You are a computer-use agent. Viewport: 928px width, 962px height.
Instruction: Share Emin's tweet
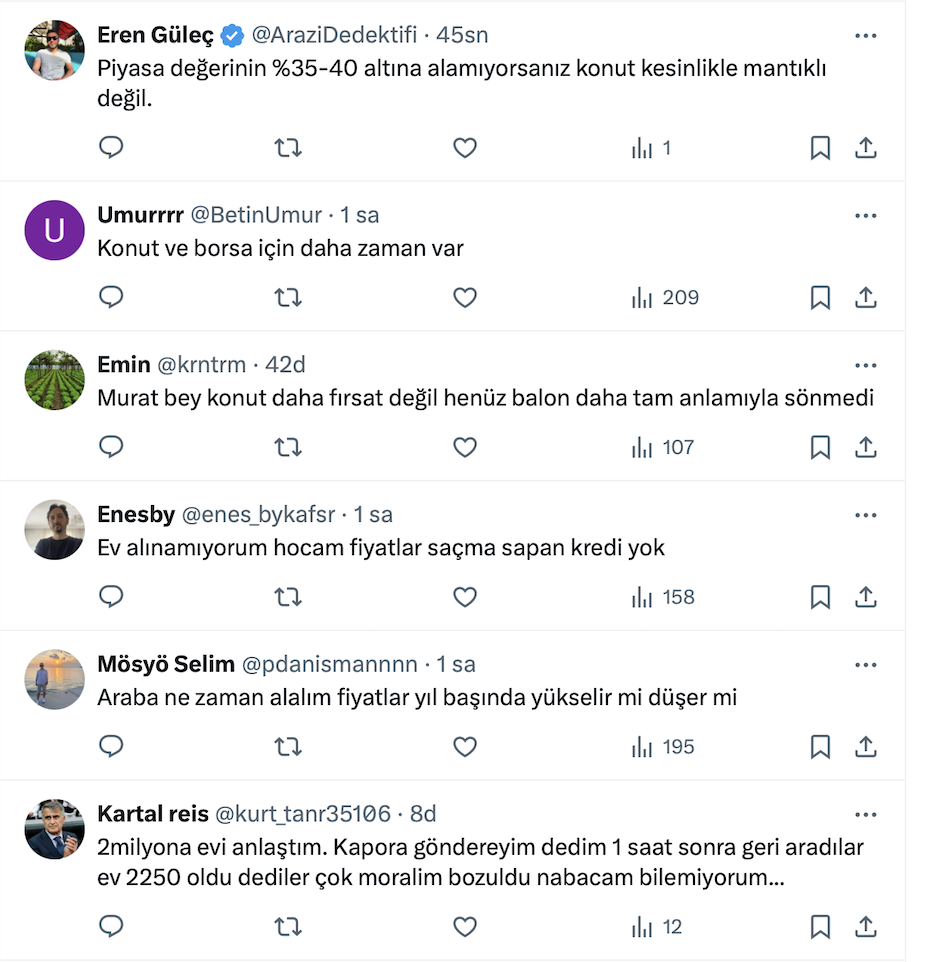pos(866,447)
